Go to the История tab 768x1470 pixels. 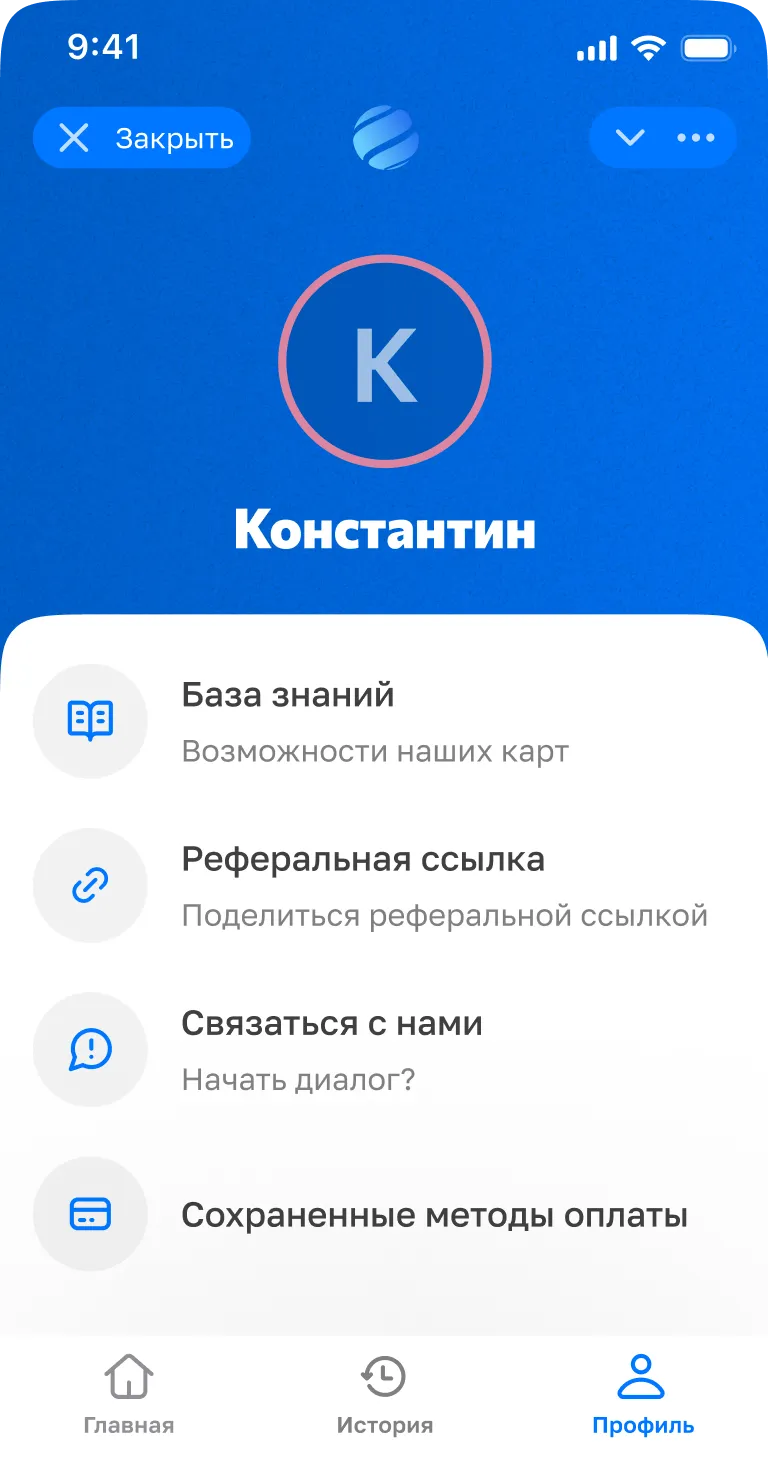[x=384, y=1396]
